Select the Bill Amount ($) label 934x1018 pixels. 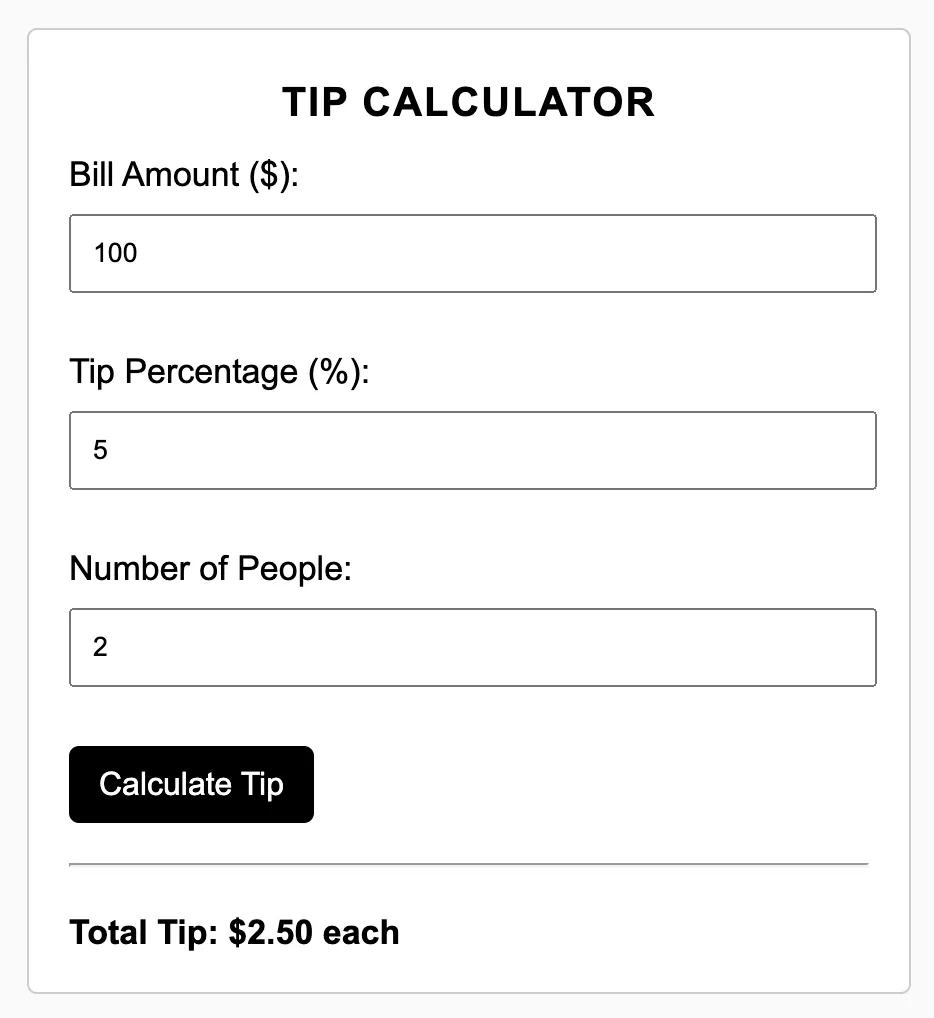coord(184,174)
